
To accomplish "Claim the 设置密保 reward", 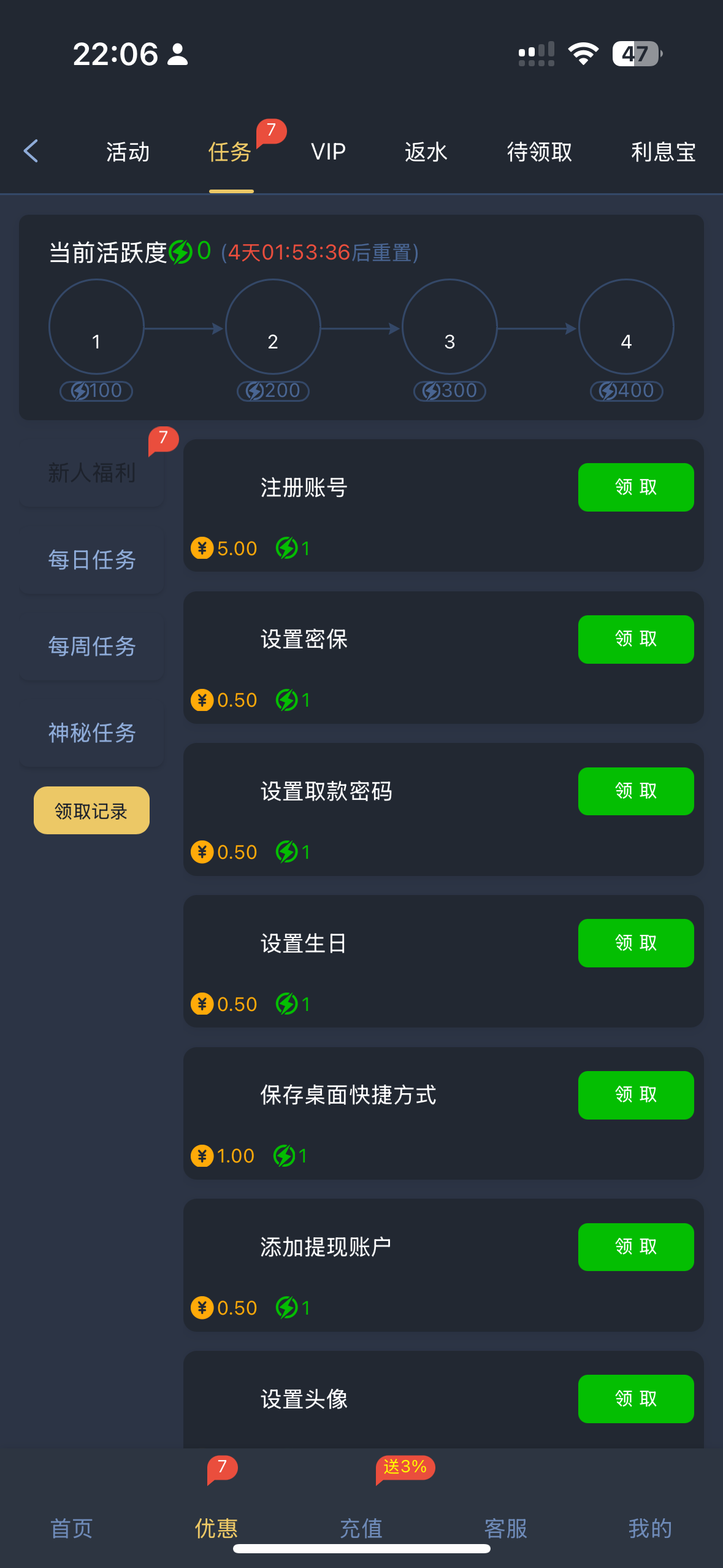I will [x=636, y=639].
